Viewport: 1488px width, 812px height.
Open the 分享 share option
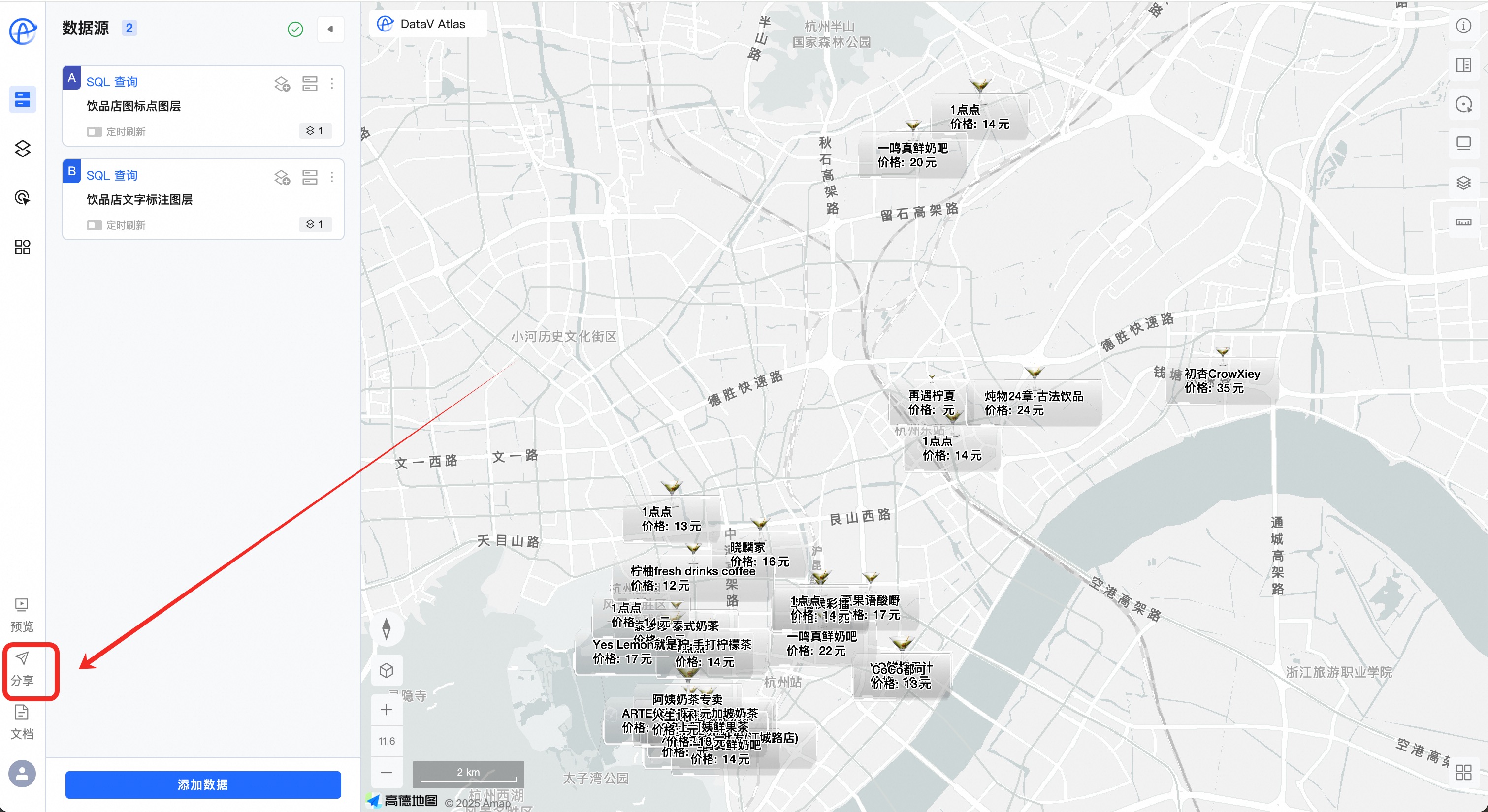[x=22, y=669]
